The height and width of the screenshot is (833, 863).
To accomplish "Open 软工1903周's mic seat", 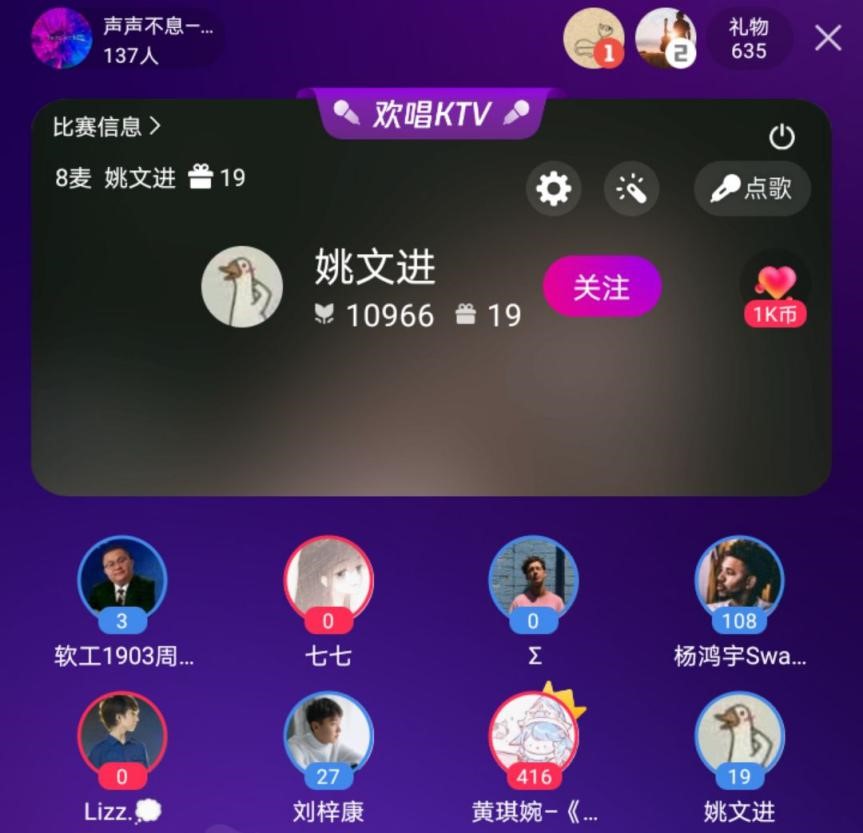I will 122,579.
